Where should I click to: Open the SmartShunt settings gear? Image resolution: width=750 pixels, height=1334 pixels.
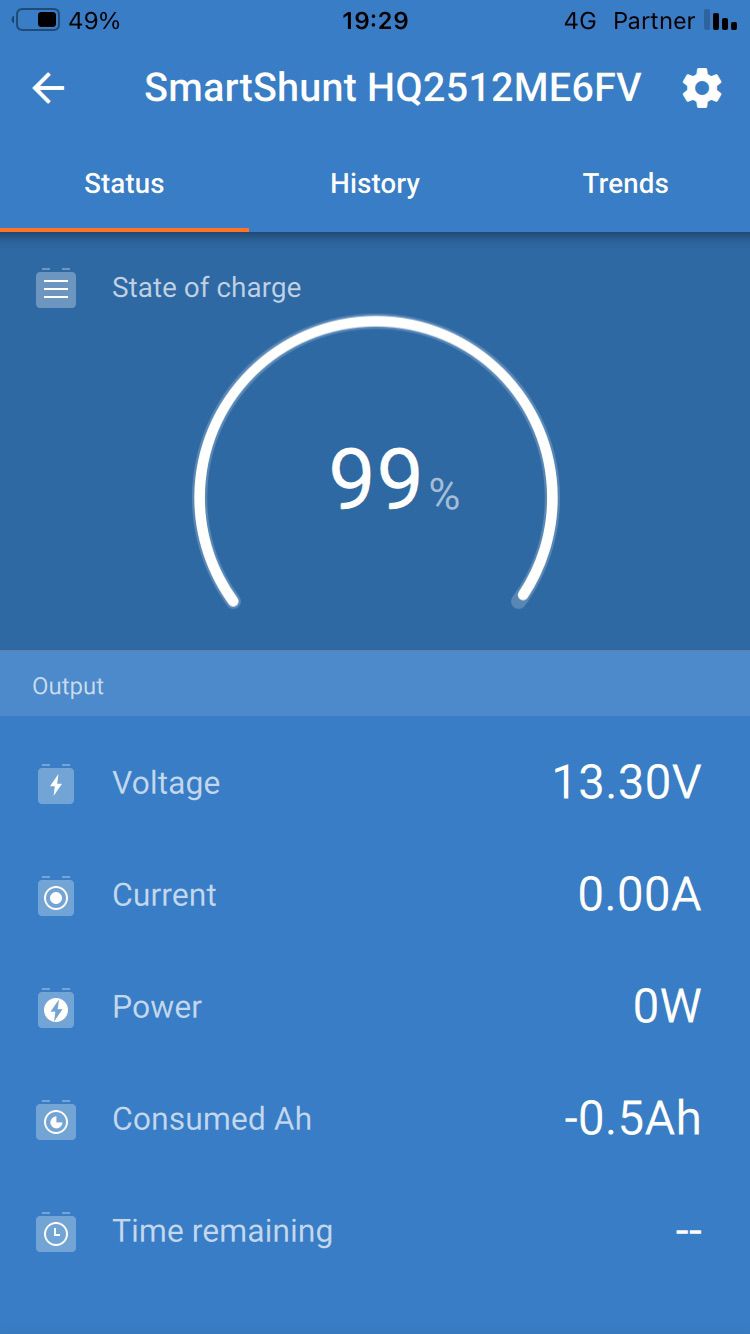click(x=701, y=89)
